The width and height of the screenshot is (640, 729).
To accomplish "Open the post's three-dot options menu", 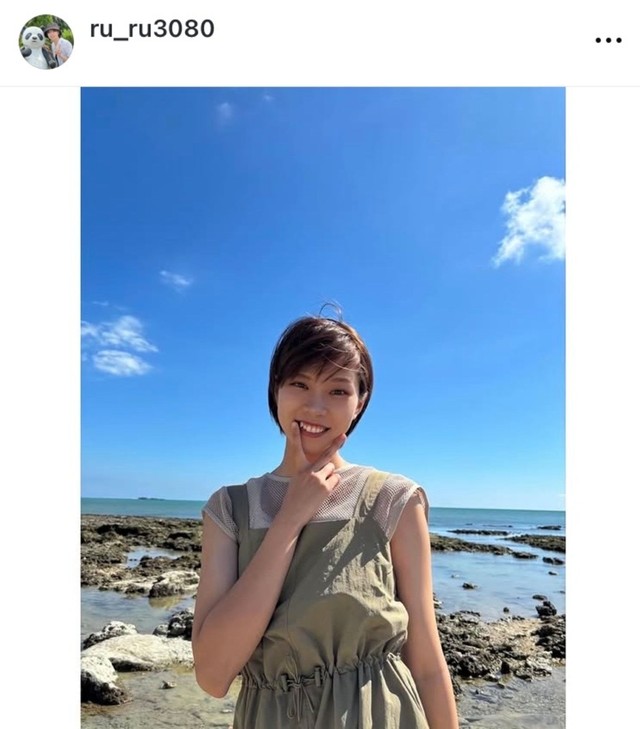I will (x=608, y=40).
